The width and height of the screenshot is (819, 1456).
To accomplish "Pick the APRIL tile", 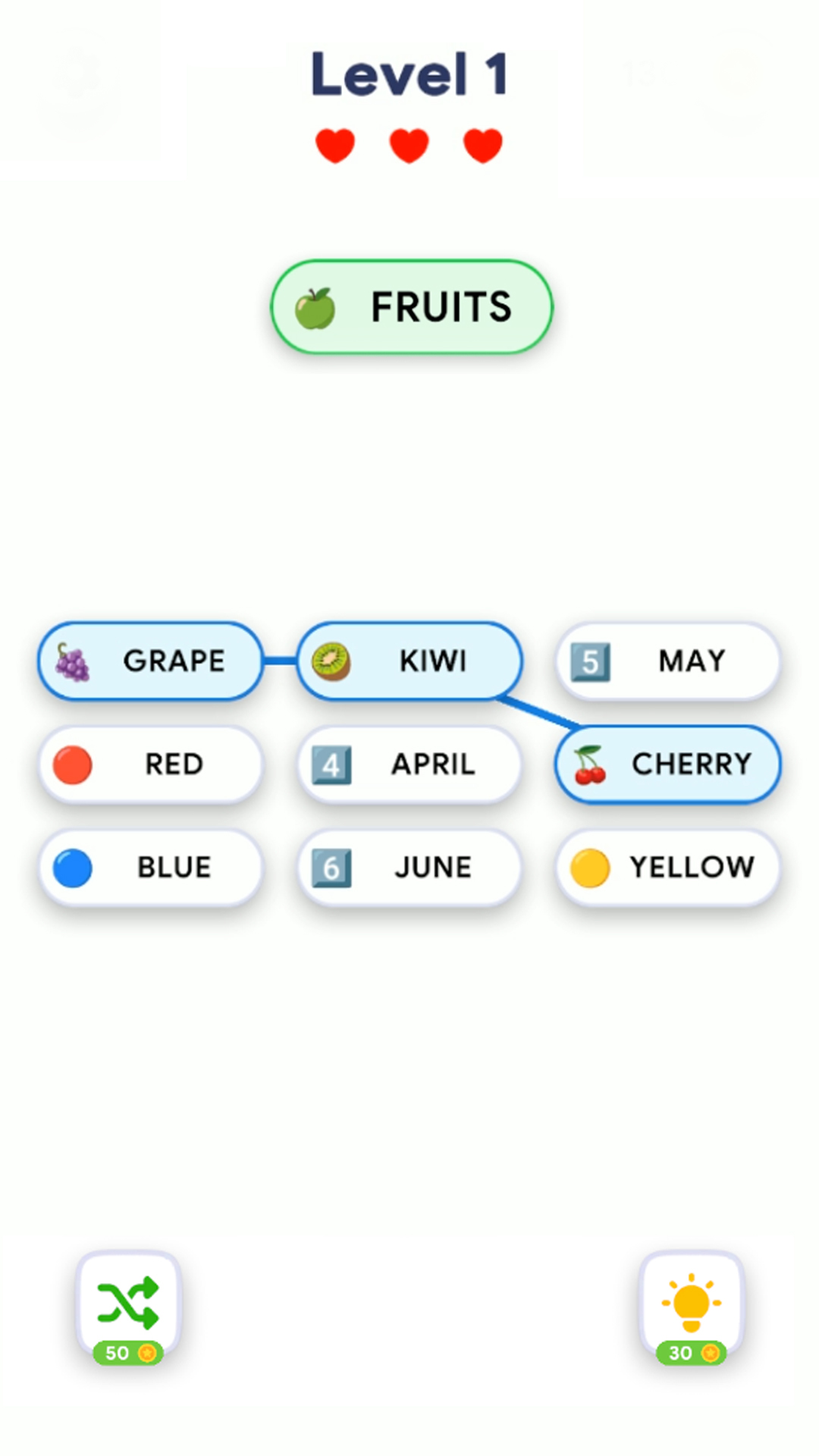I will click(409, 764).
